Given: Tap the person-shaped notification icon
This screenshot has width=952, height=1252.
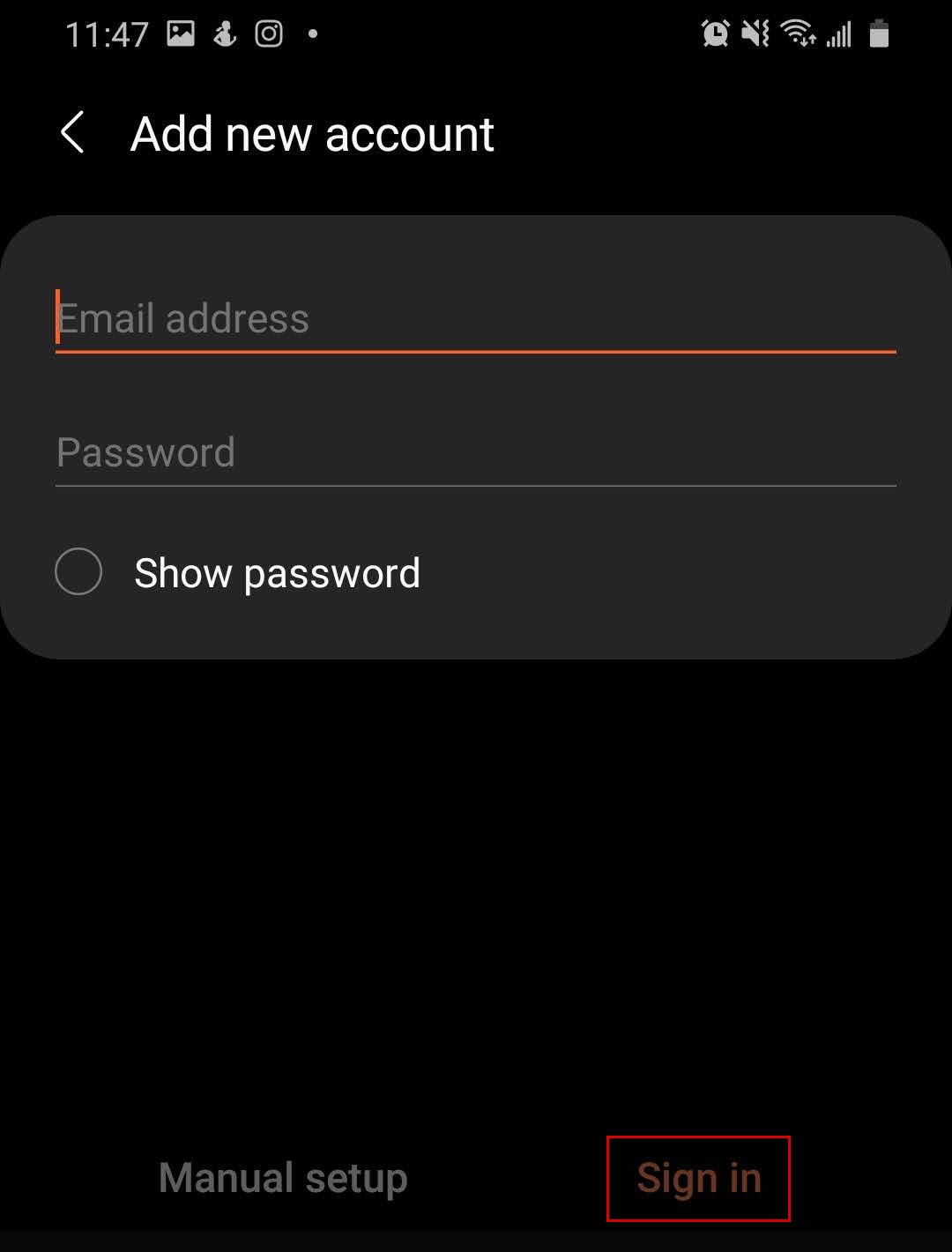Looking at the screenshot, I should (223, 34).
